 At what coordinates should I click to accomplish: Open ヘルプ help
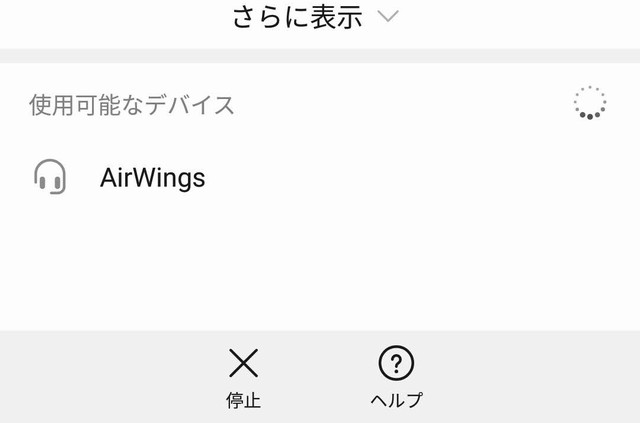(396, 377)
